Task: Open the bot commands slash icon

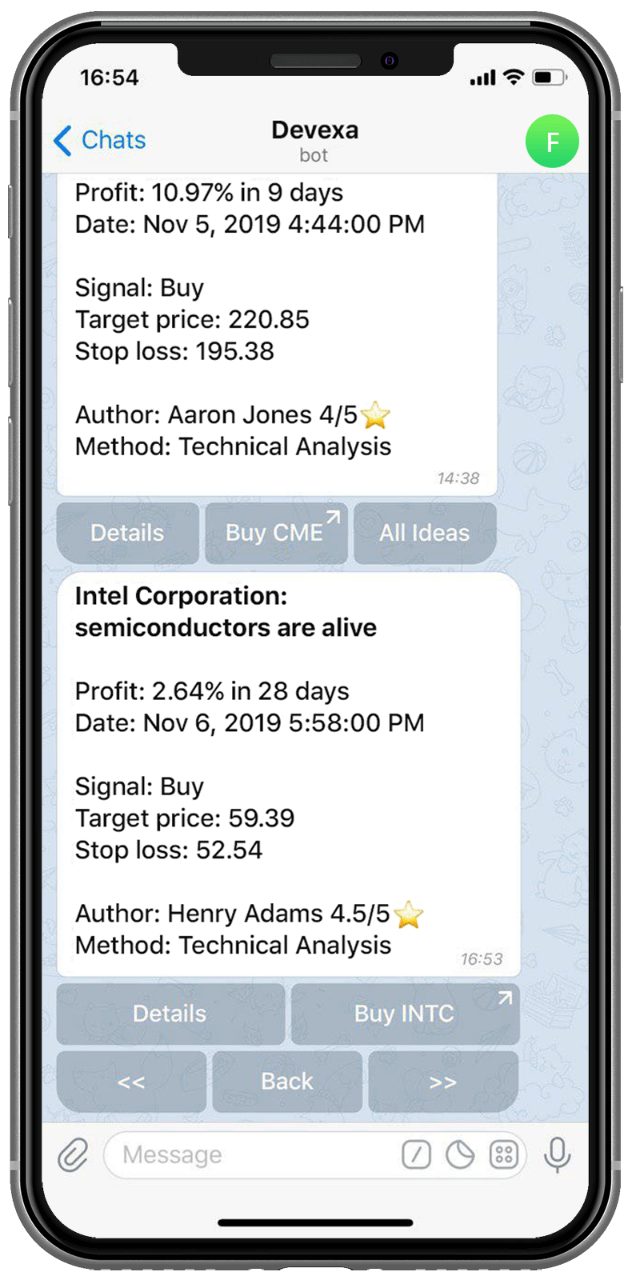Action: point(416,1156)
